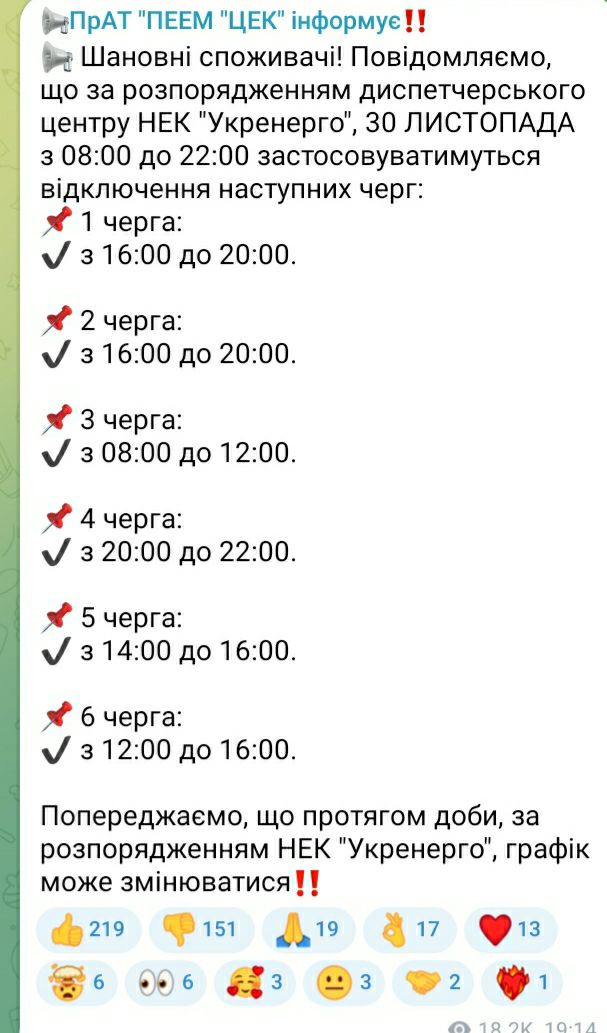Select the neutral face reaction
Image resolution: width=607 pixels, height=1033 pixels.
[x=343, y=982]
